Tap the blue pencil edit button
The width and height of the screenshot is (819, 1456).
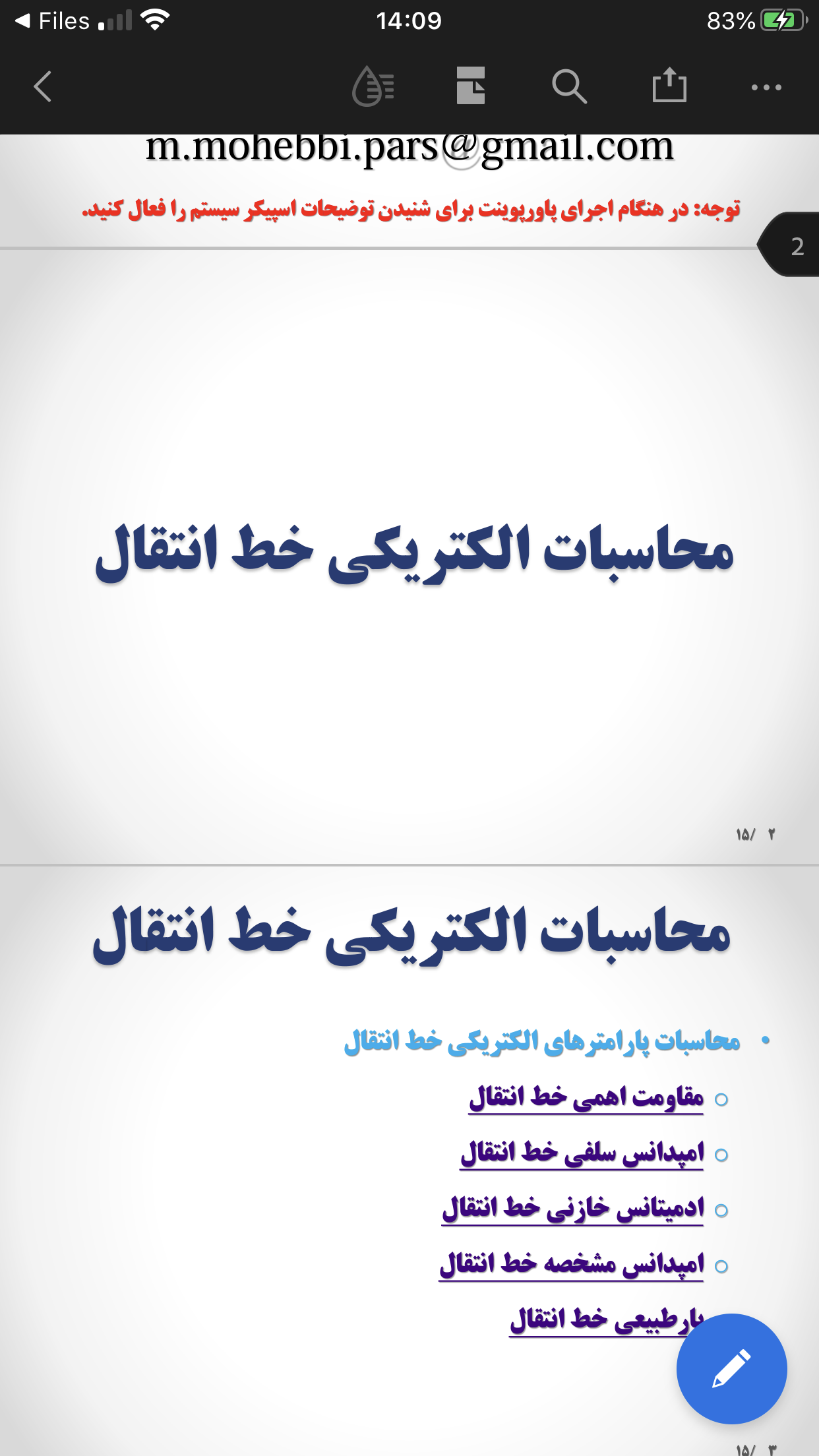(731, 1368)
